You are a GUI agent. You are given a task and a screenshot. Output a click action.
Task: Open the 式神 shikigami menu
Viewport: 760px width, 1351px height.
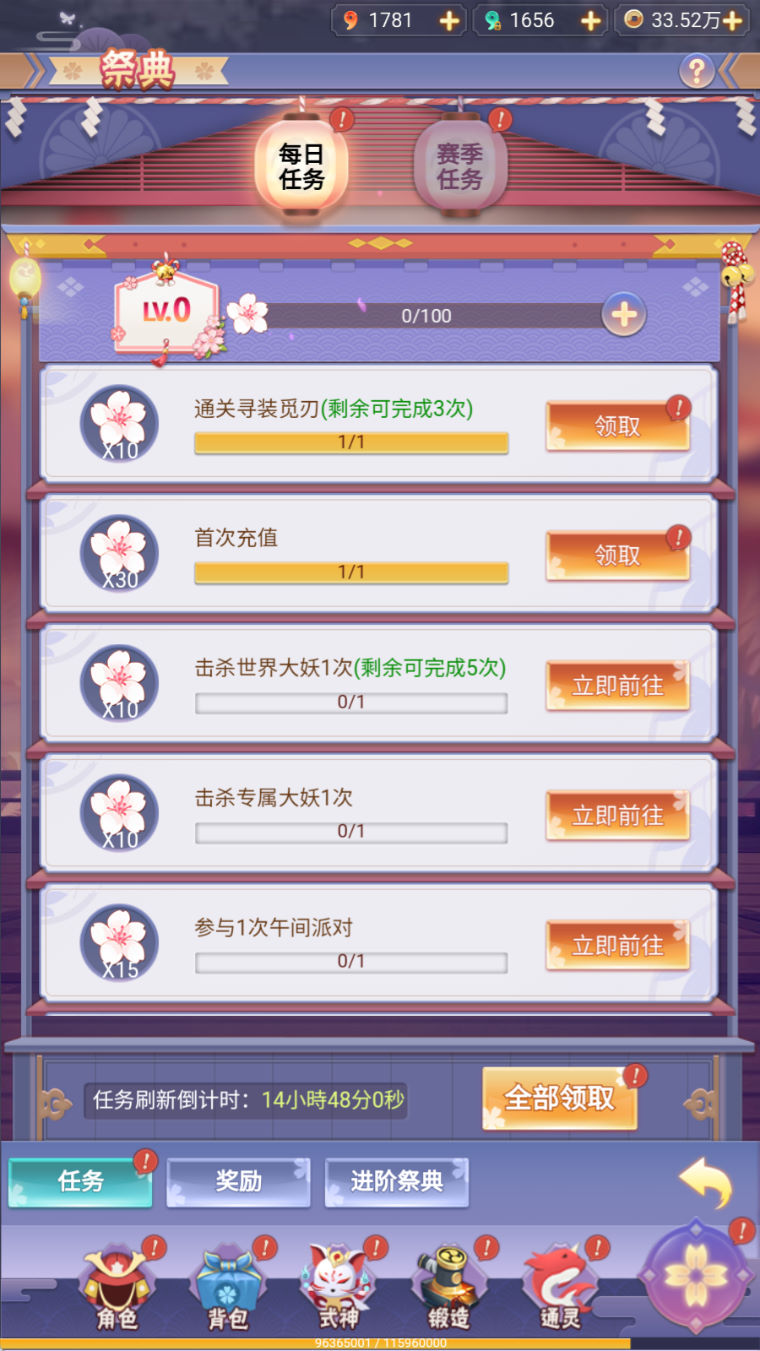pyautogui.click(x=338, y=1287)
